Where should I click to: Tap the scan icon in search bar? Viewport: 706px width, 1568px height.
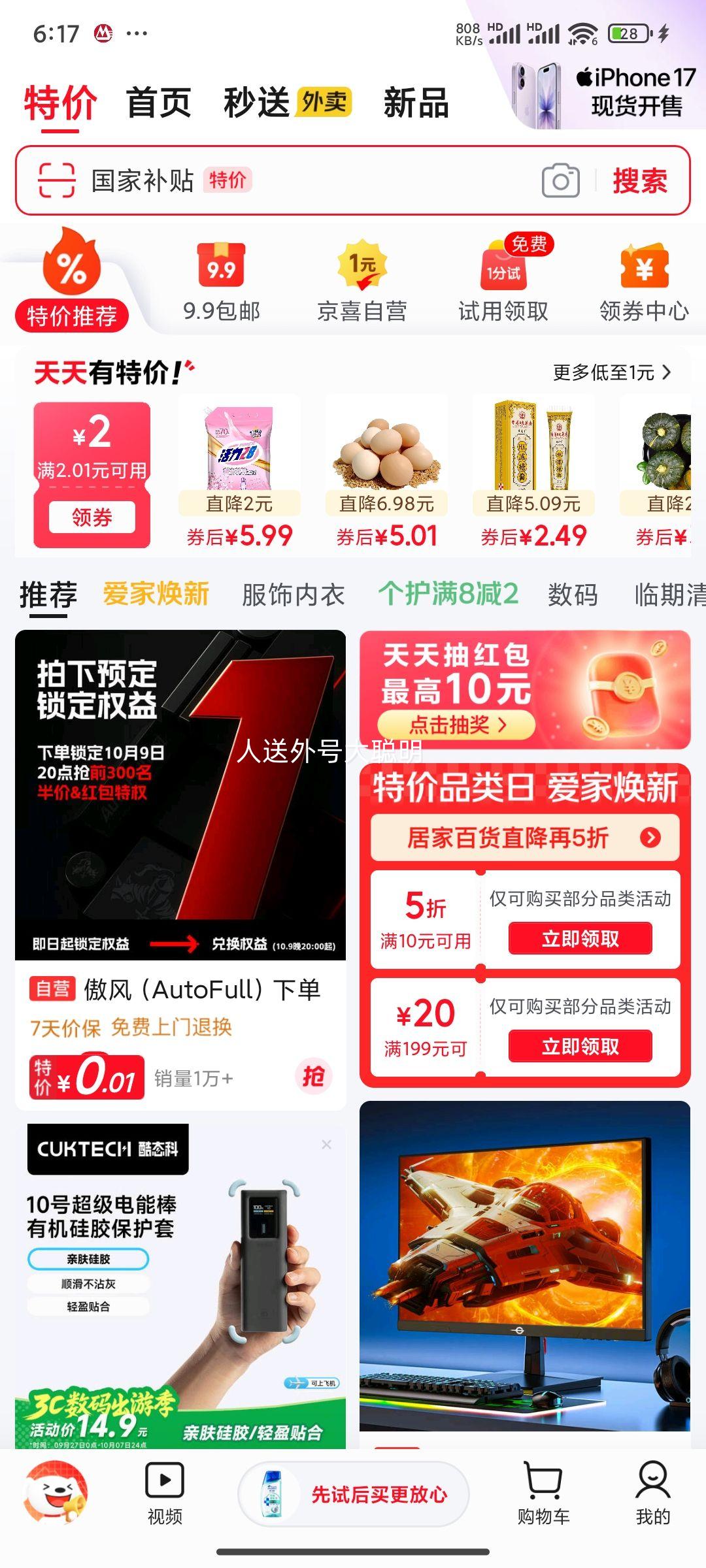click(57, 180)
